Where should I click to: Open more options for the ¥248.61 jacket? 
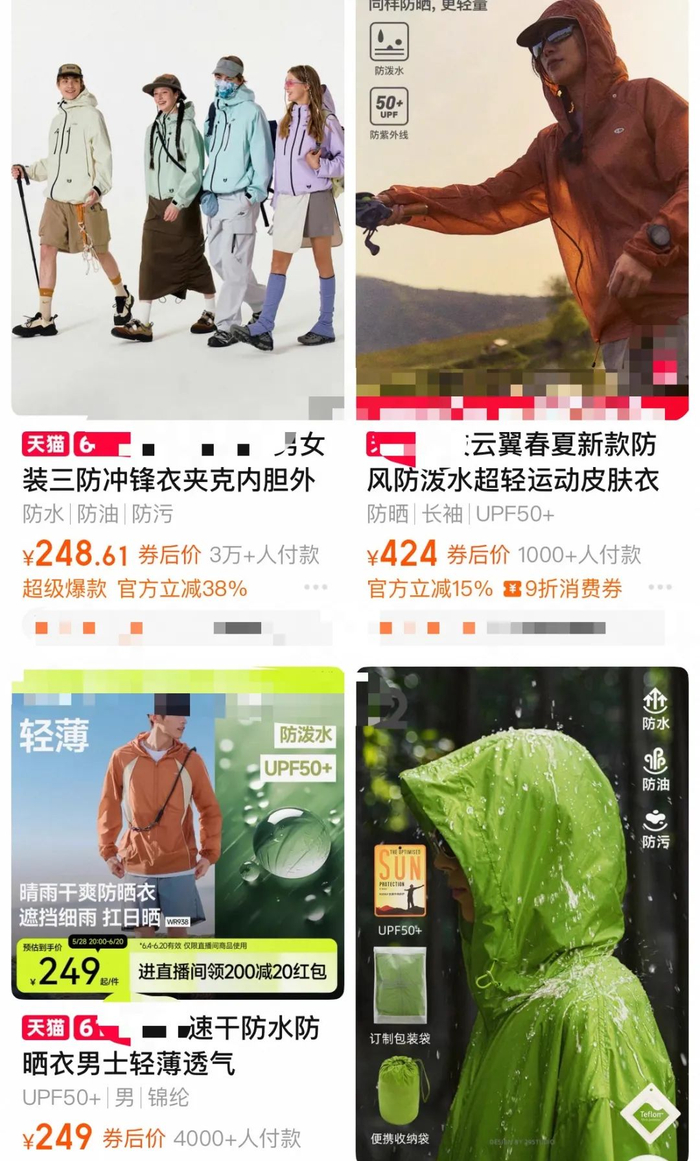point(315,588)
